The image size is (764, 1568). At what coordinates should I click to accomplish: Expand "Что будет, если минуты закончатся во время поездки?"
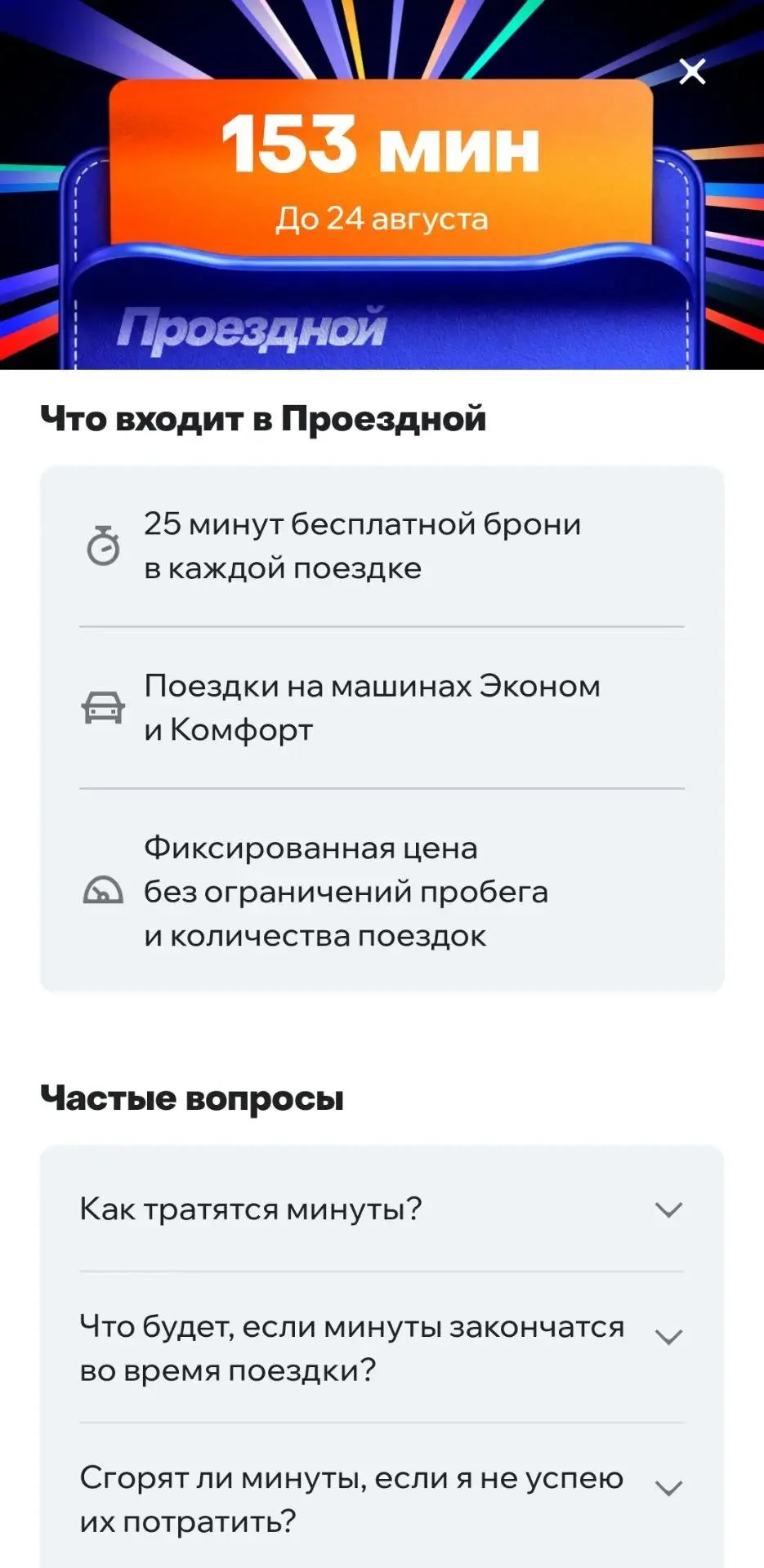(382, 1347)
